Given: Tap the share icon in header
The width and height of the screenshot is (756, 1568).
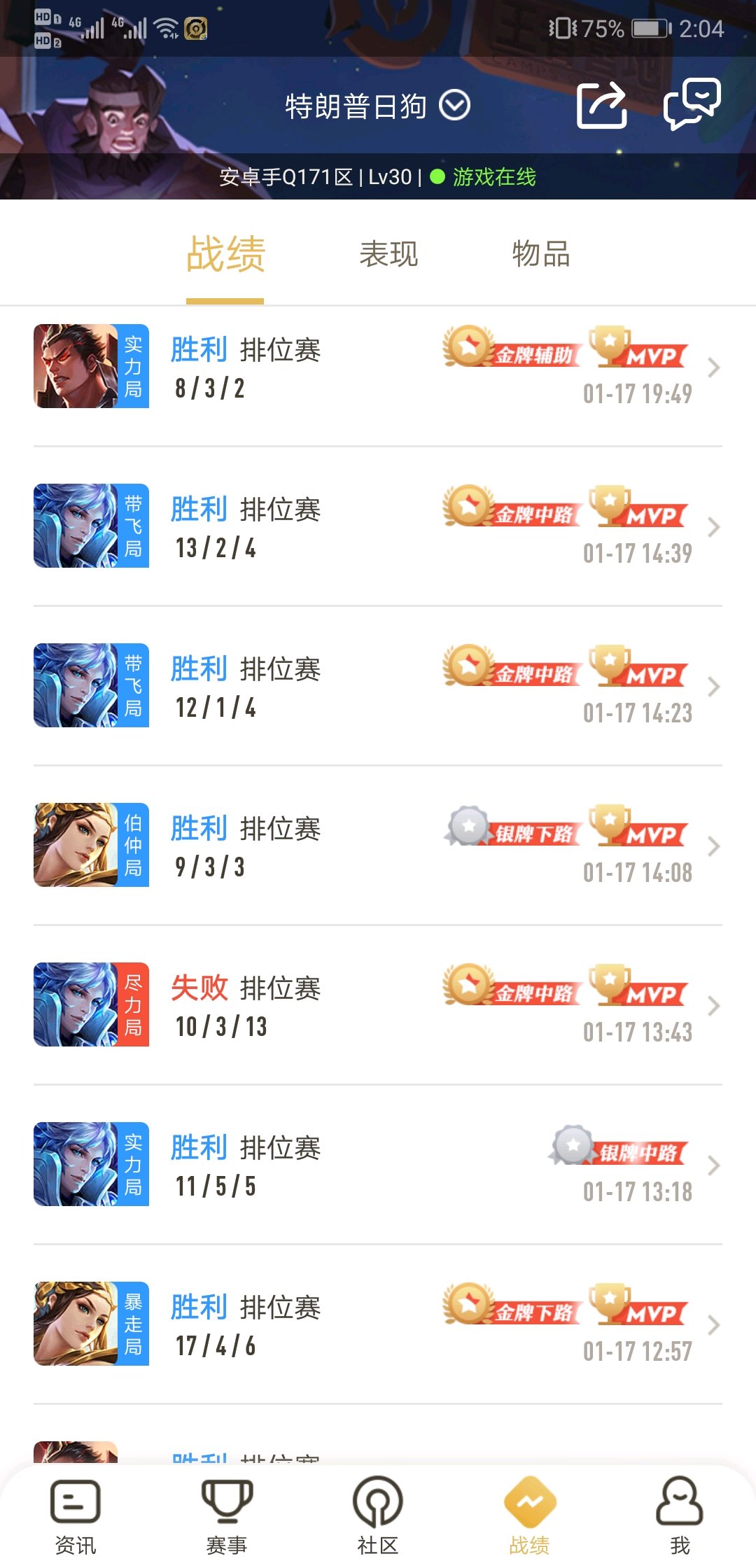Looking at the screenshot, I should click(601, 105).
